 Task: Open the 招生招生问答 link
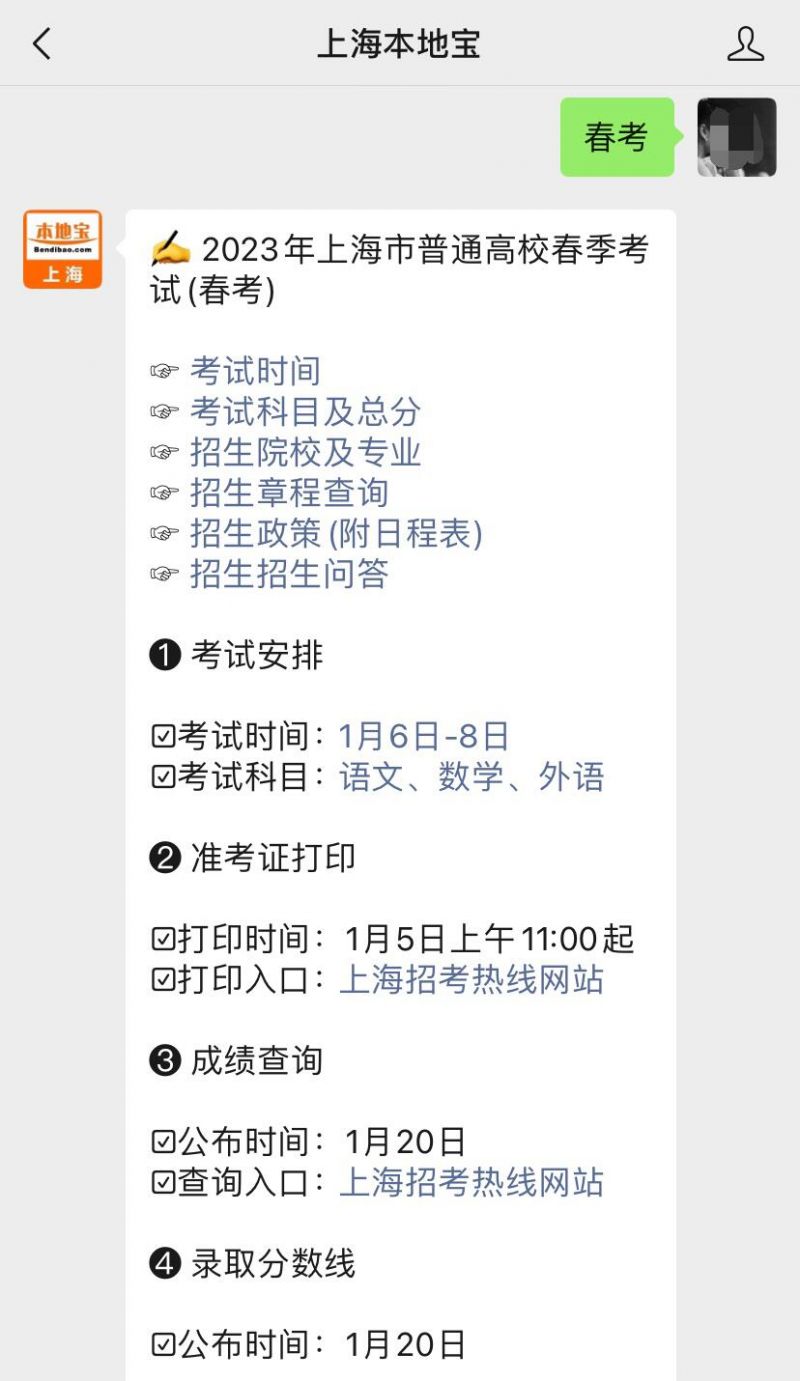pos(289,574)
